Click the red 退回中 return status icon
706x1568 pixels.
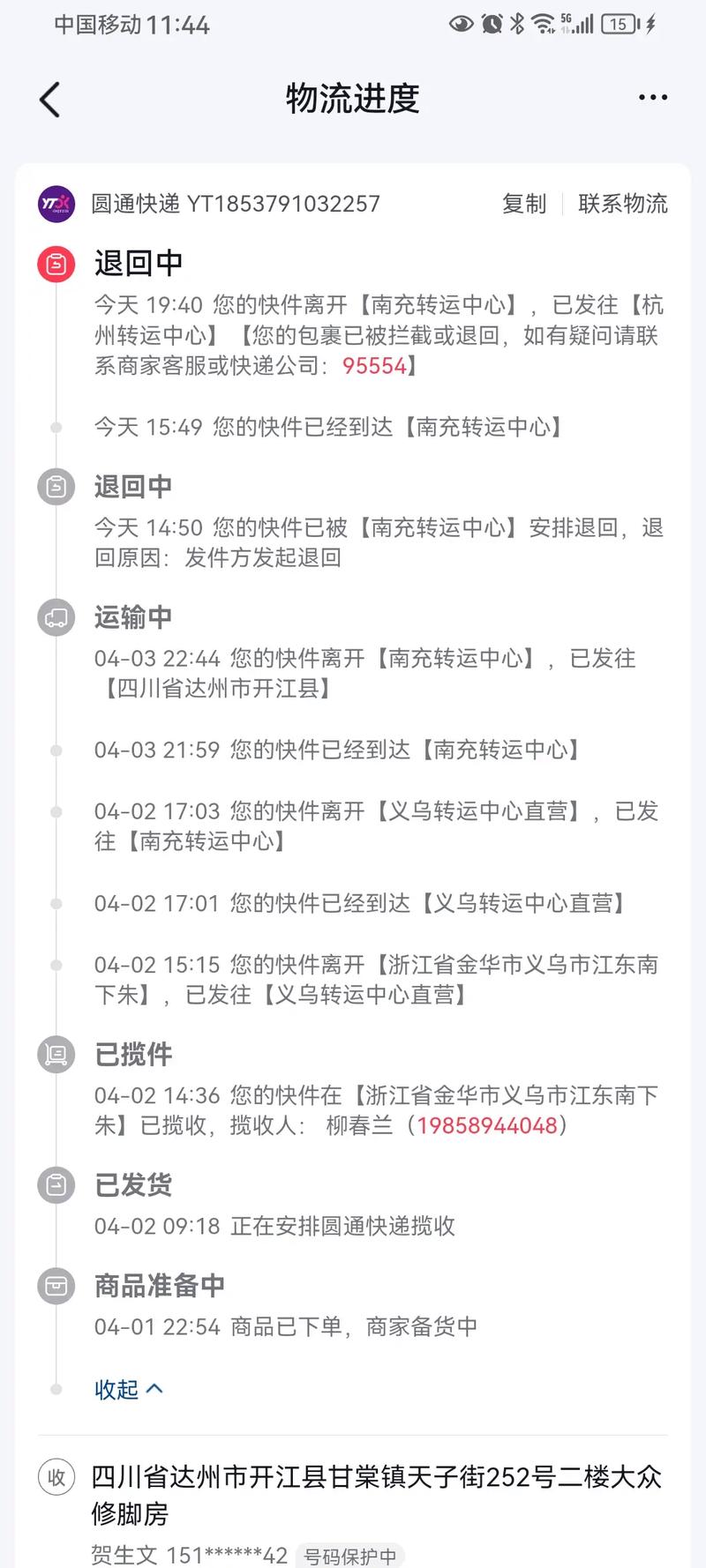tap(55, 261)
